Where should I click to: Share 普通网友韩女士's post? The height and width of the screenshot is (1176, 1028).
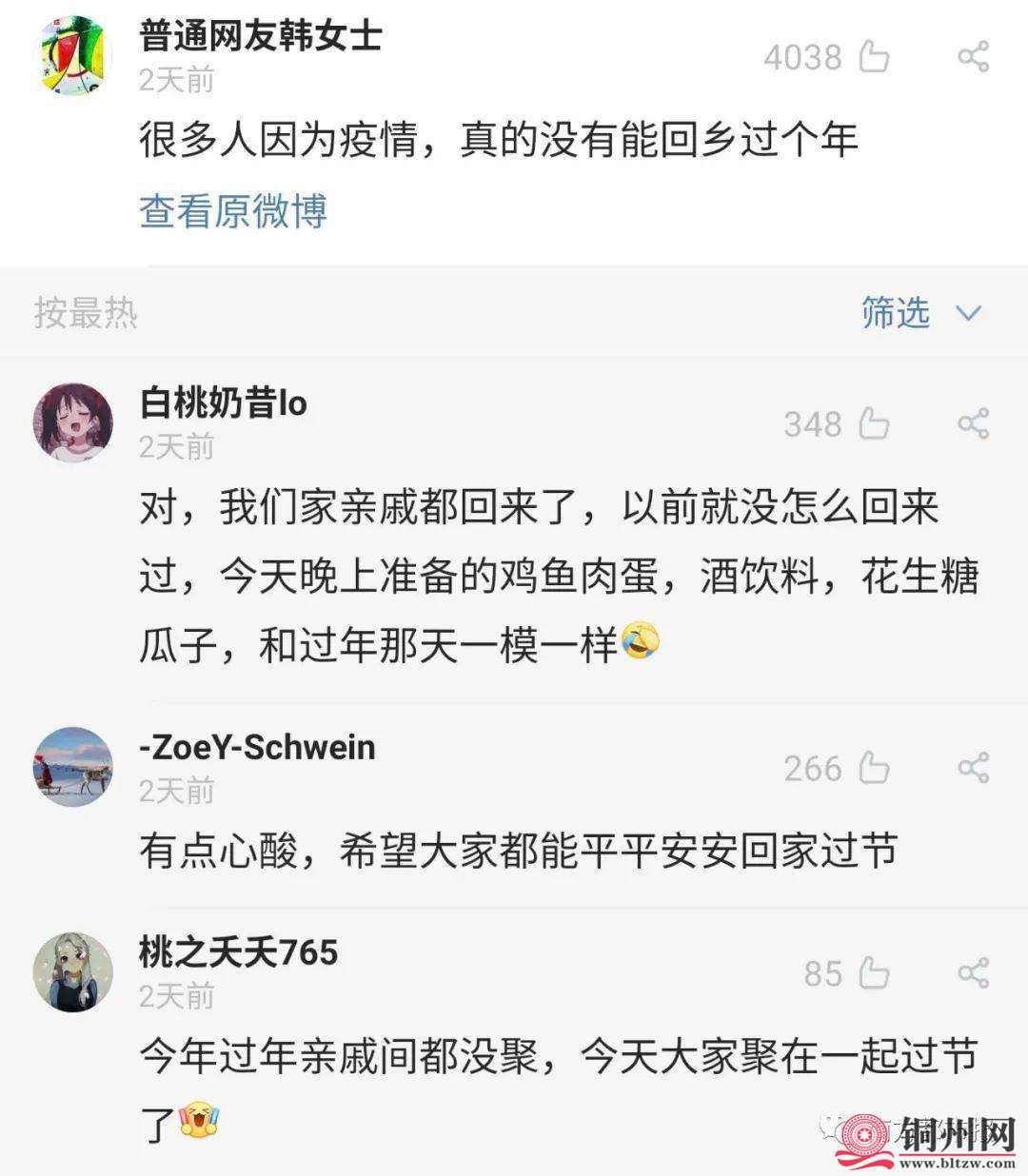click(973, 57)
